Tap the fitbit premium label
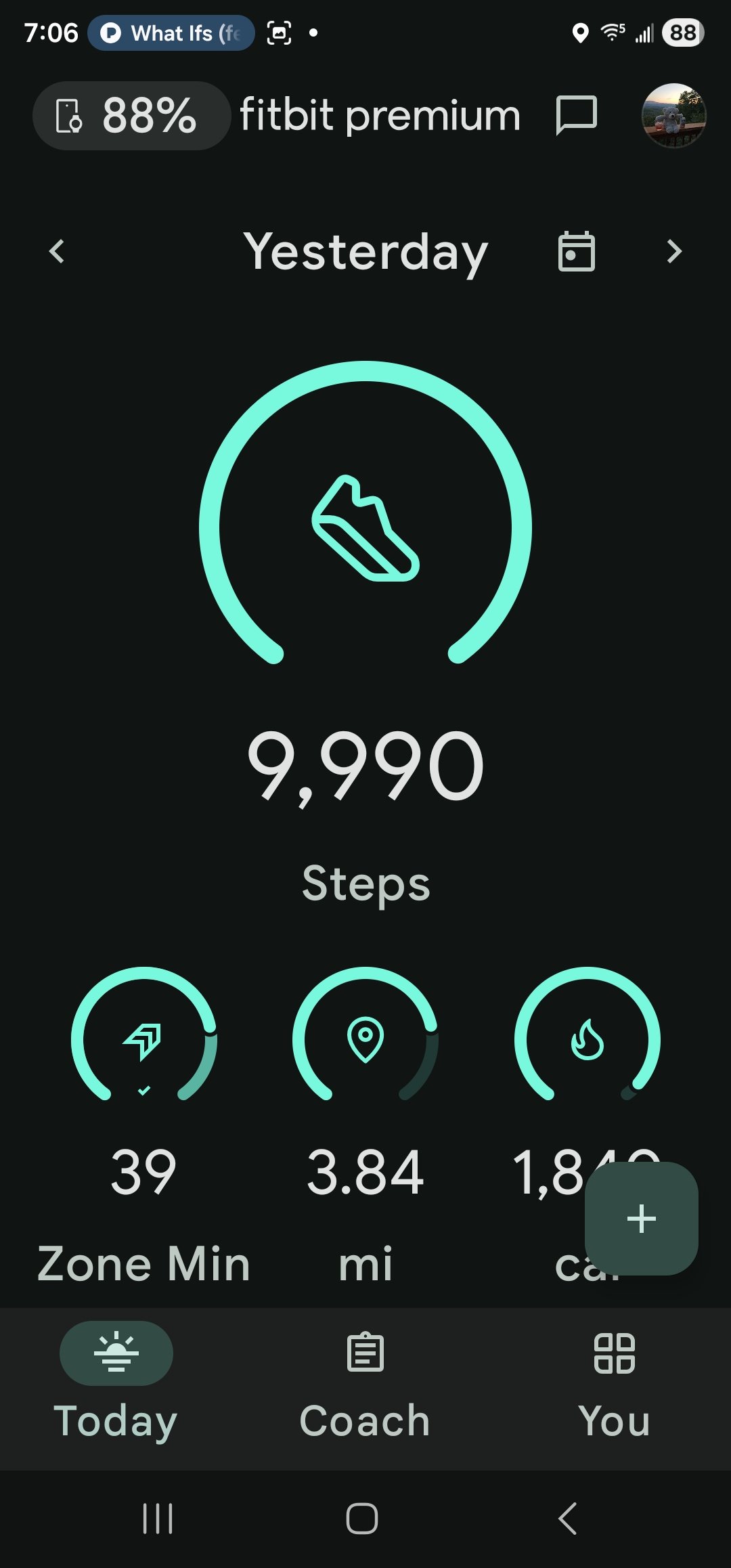This screenshot has height=1568, width=731. [x=380, y=115]
